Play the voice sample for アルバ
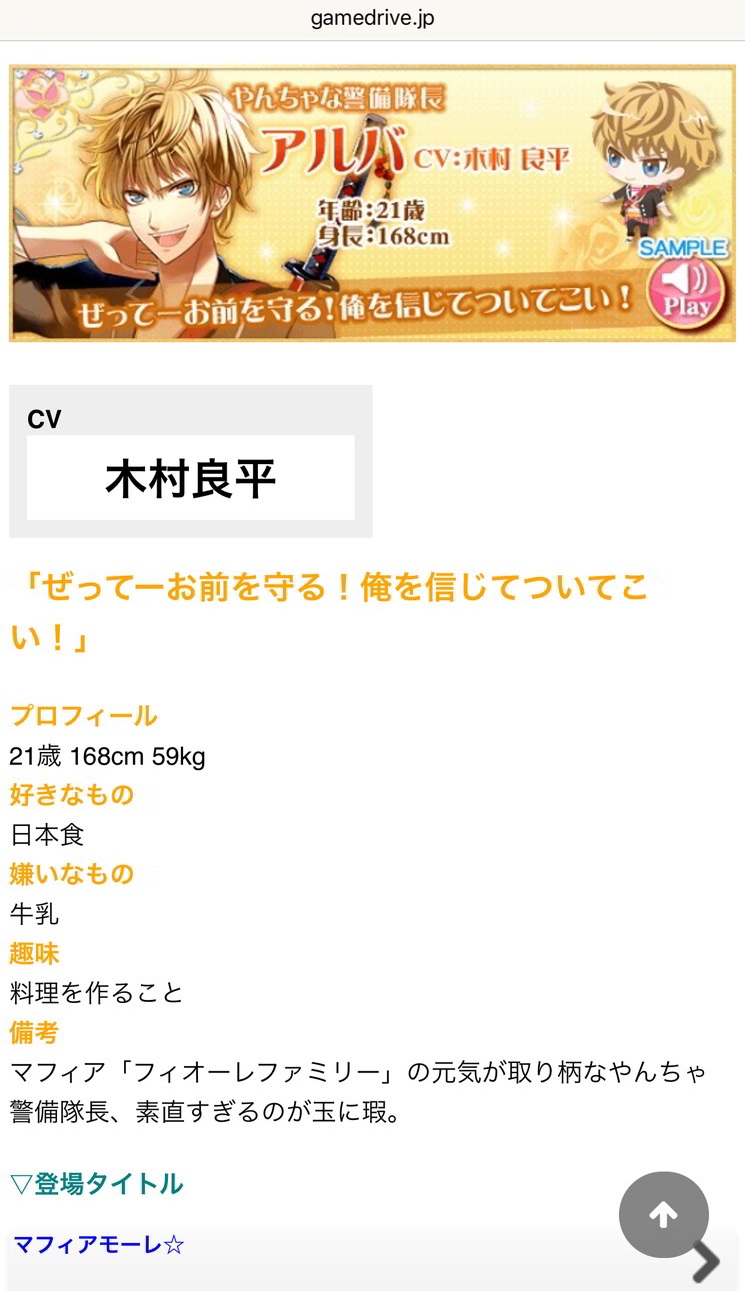The height and width of the screenshot is (1291, 745). 687,292
